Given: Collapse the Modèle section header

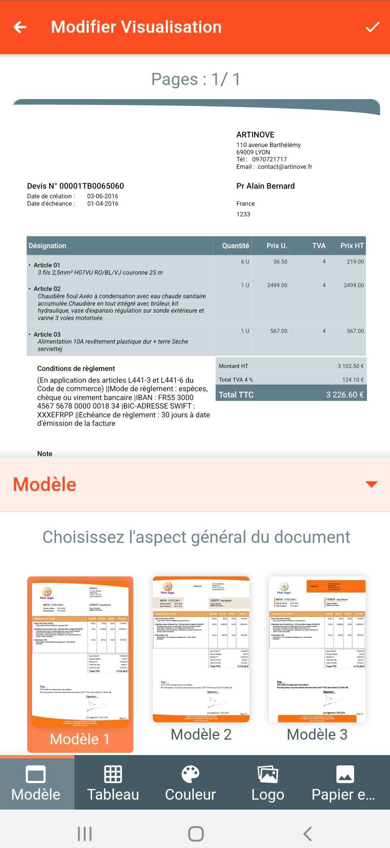Looking at the screenshot, I should pos(195,485).
